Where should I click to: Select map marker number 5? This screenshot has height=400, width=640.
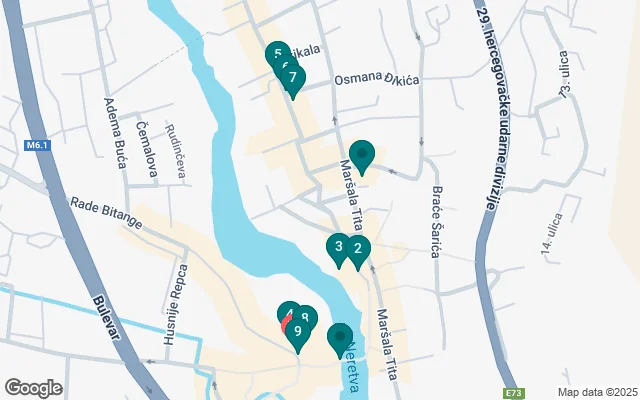coord(276,55)
